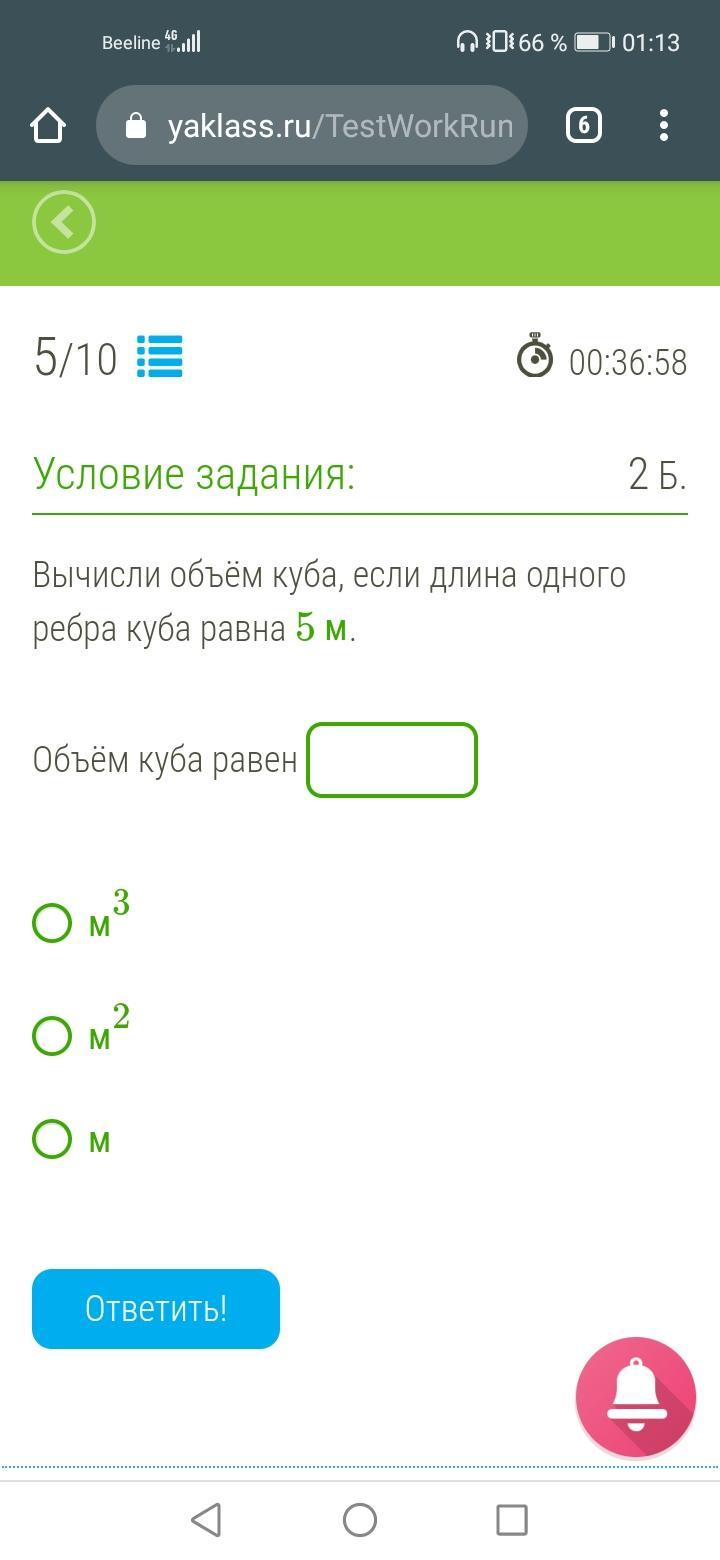This screenshot has height=1560, width=720.
Task: Open the tab switcher showing 6 tabs
Action: coord(584,126)
